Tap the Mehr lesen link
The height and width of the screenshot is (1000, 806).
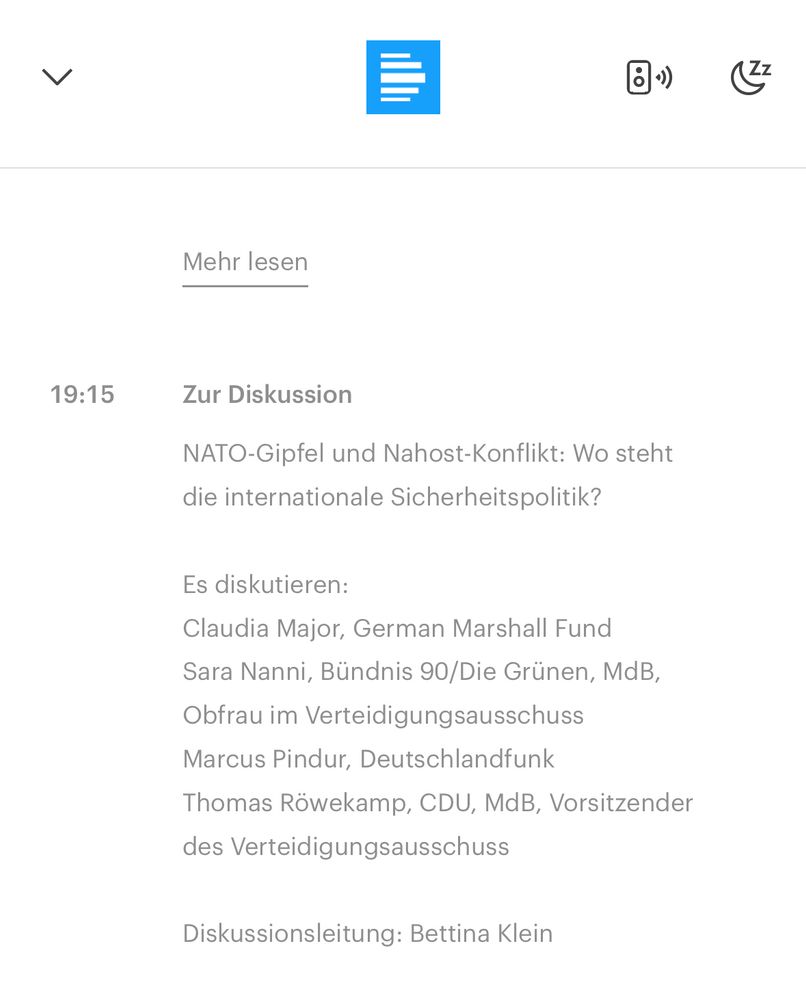pyautogui.click(x=245, y=263)
